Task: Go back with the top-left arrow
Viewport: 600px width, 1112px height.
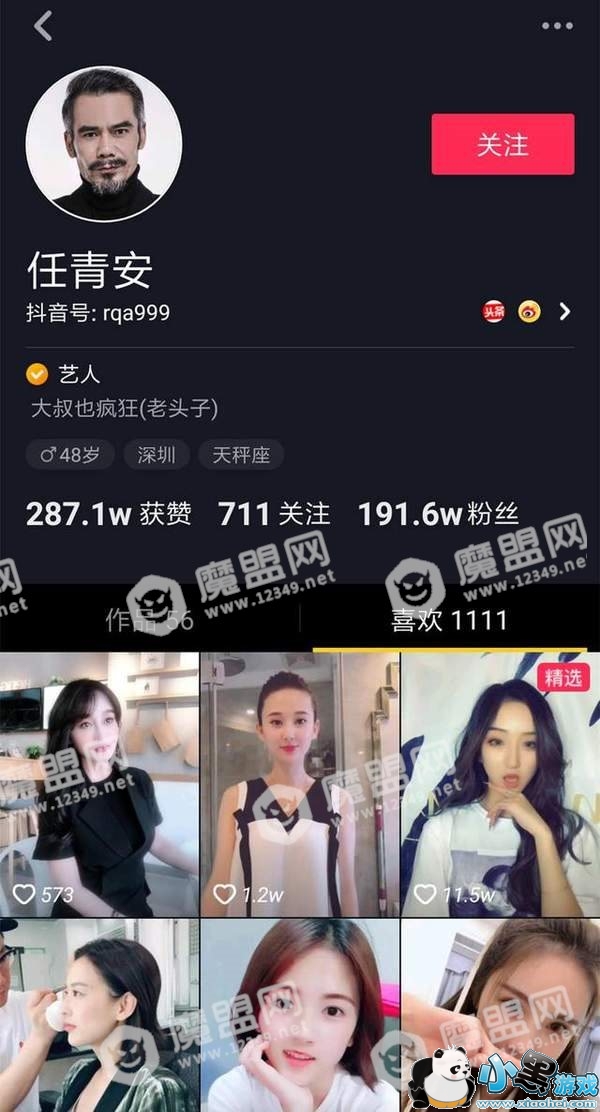Action: point(42,26)
